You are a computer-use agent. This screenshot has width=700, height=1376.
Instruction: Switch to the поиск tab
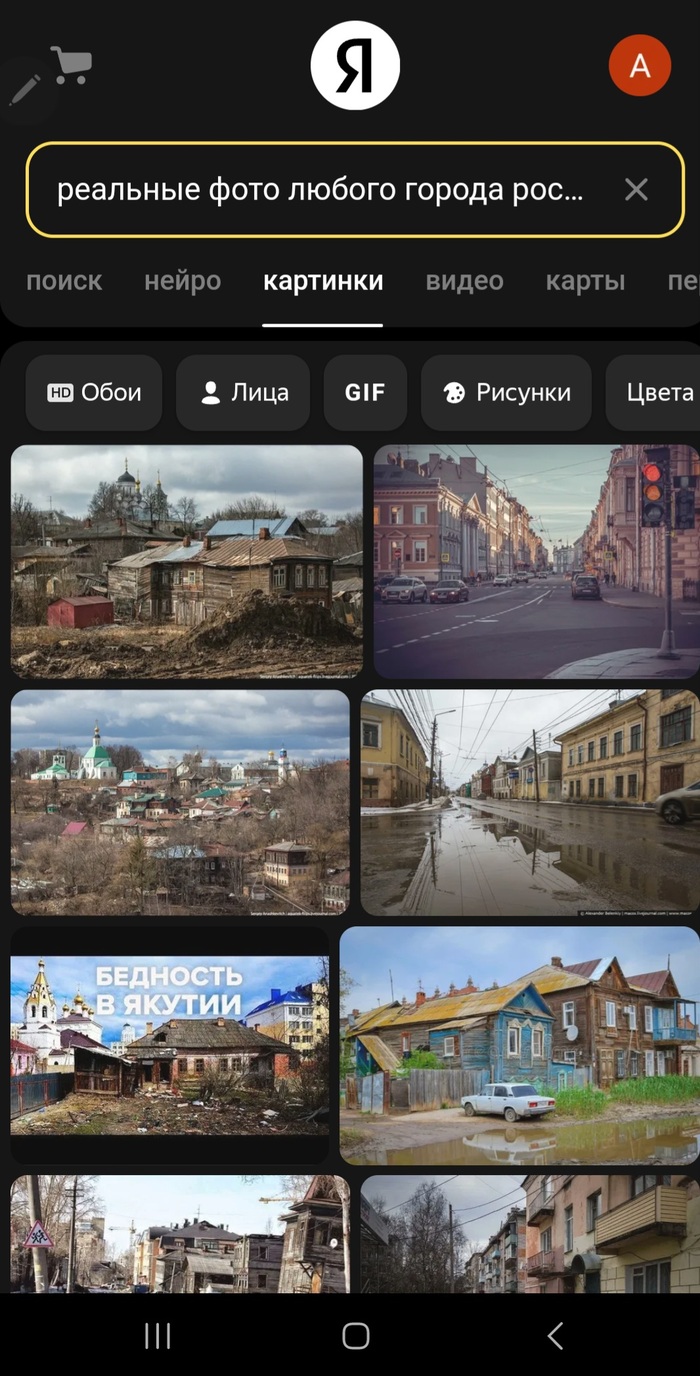pyautogui.click(x=64, y=281)
